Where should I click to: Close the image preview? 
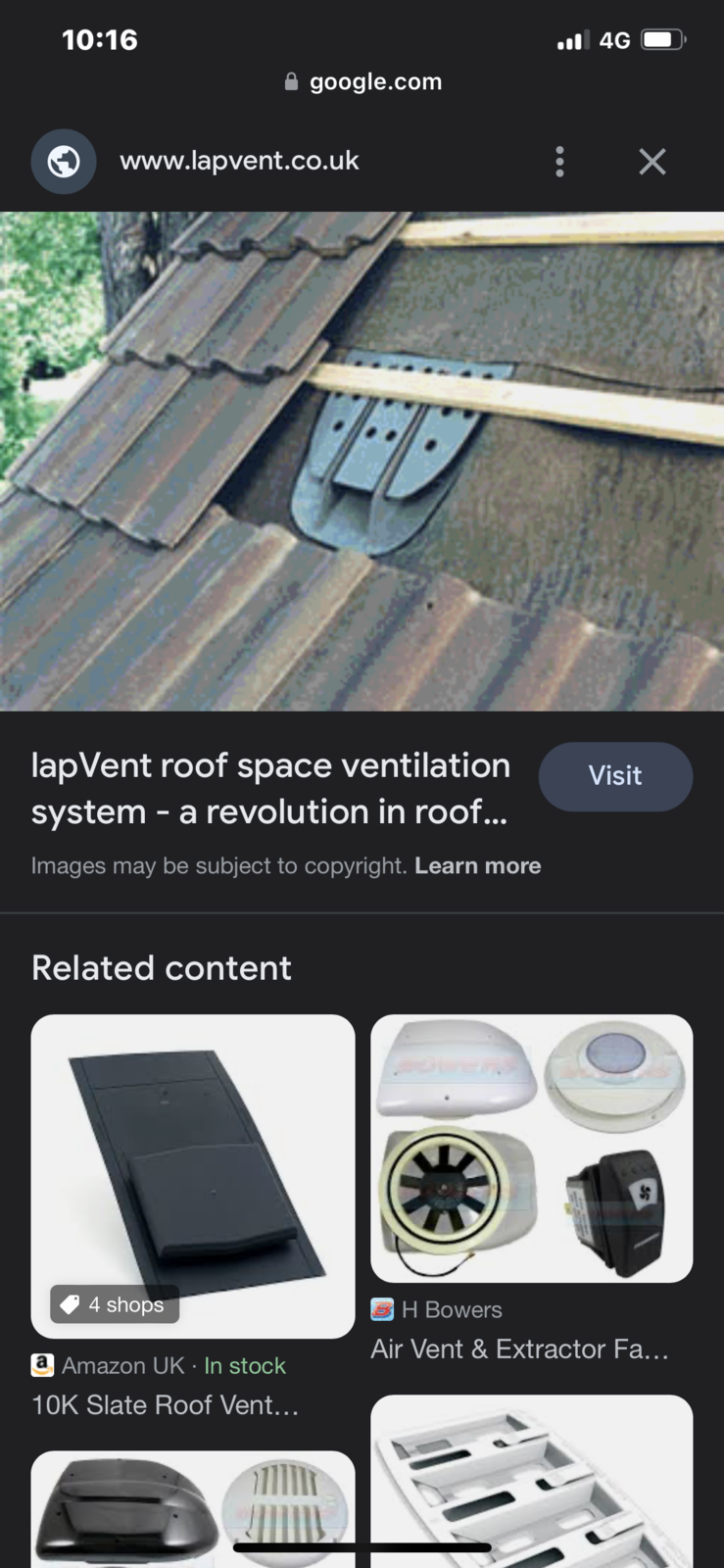click(652, 162)
